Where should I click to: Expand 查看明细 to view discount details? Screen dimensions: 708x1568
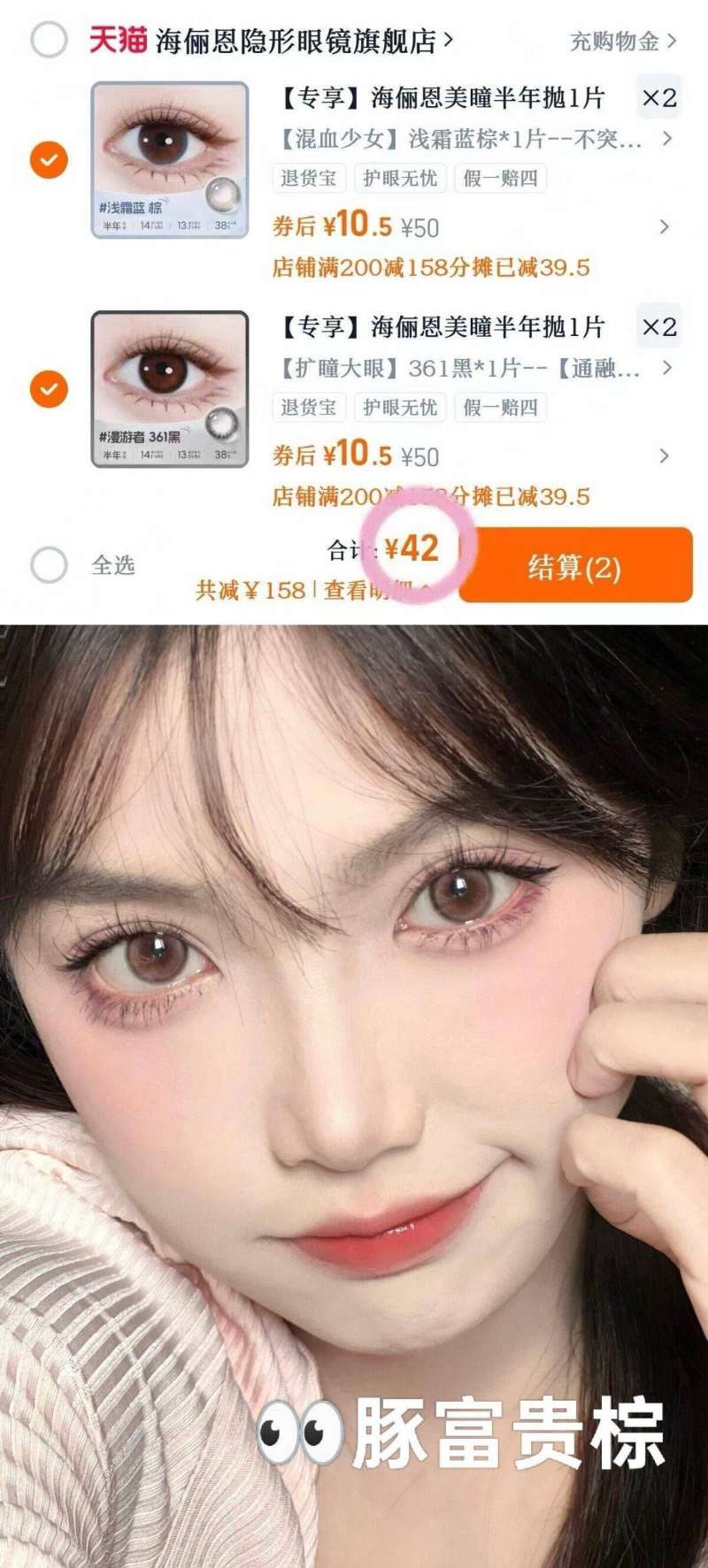(373, 591)
